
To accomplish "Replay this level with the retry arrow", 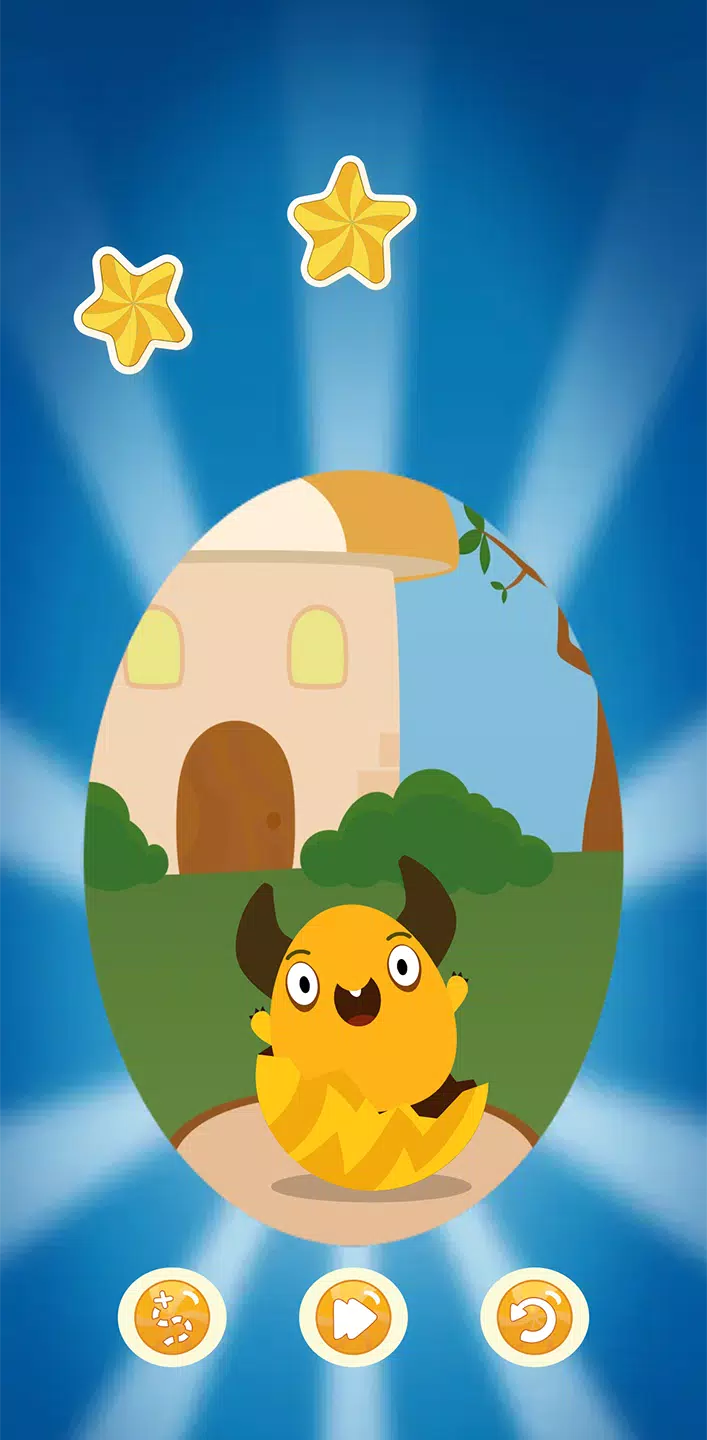I will tap(534, 1317).
